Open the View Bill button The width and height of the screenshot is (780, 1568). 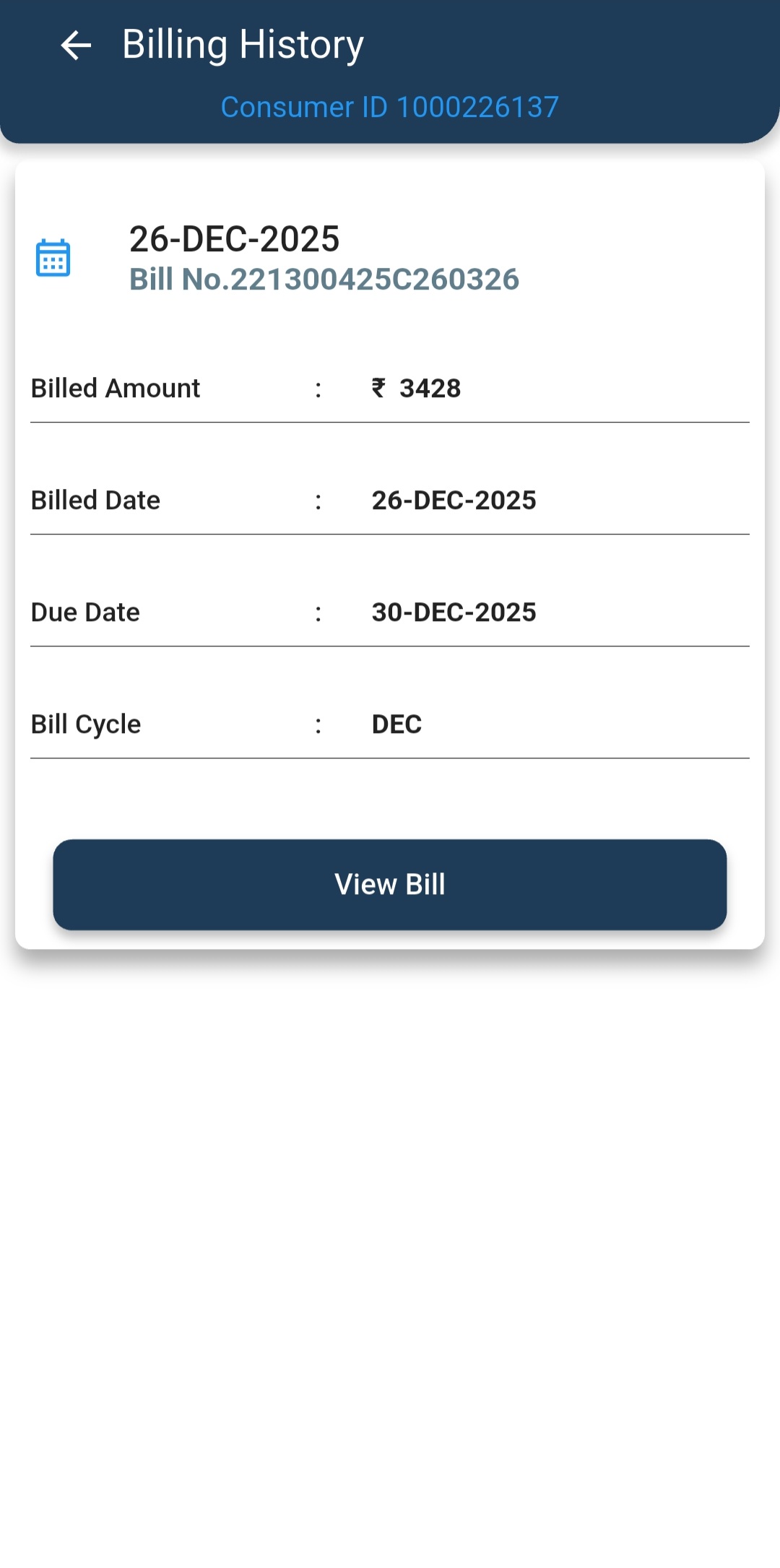(x=390, y=884)
